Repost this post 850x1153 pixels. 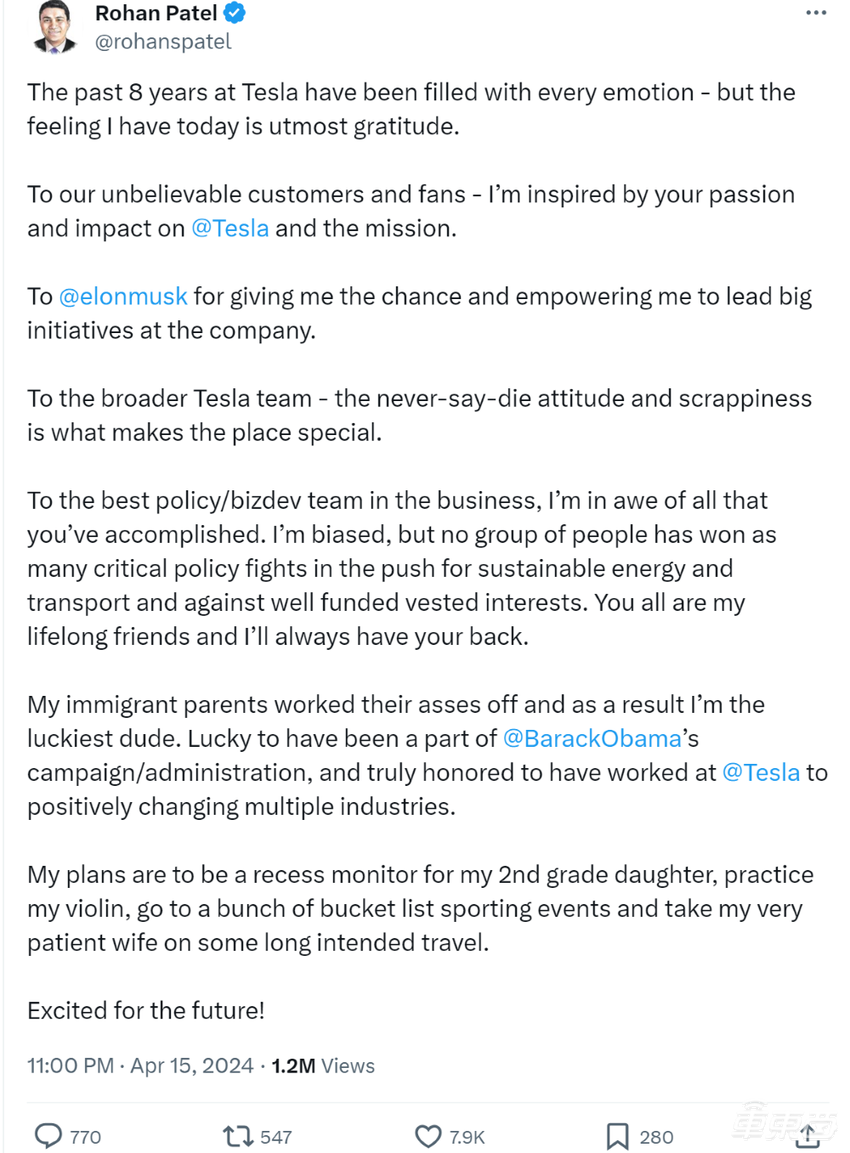pos(238,1136)
